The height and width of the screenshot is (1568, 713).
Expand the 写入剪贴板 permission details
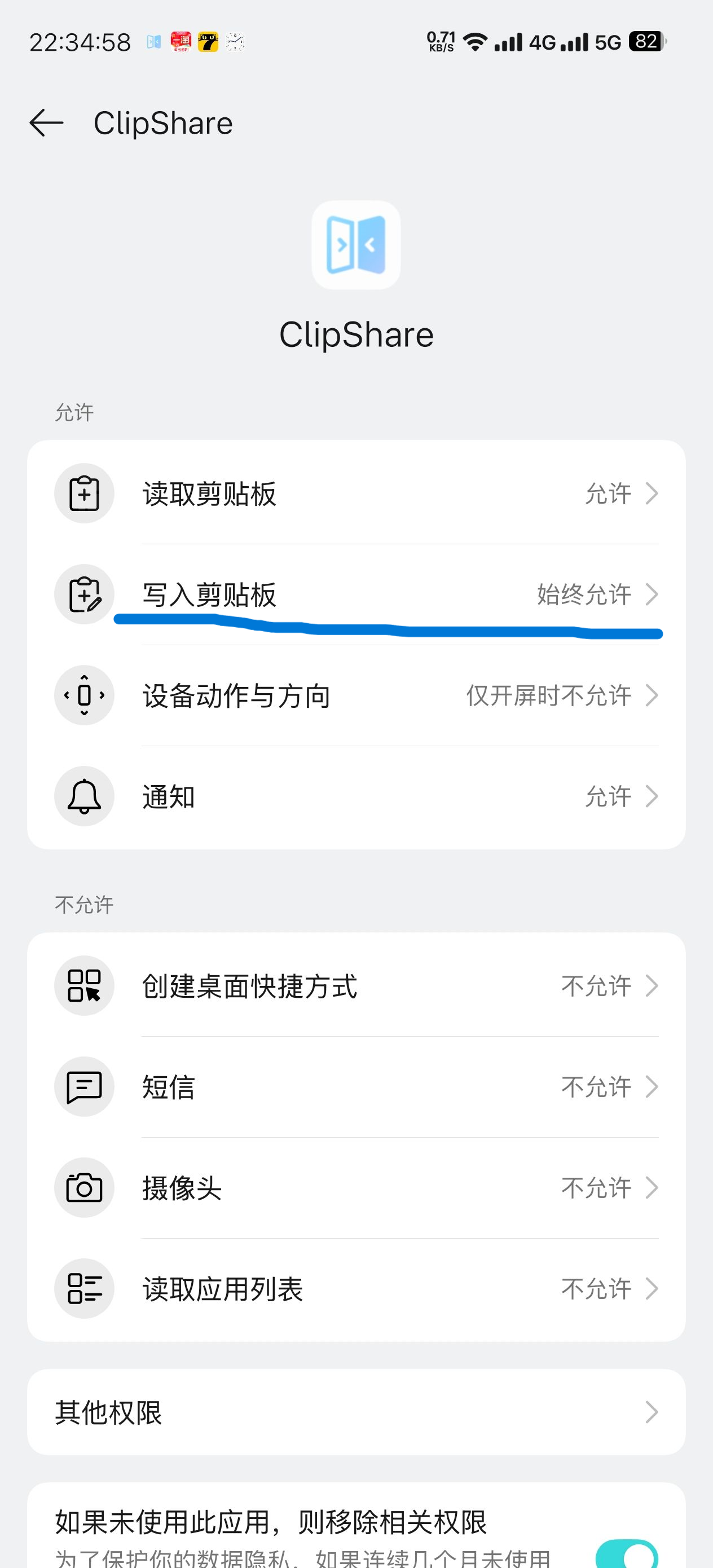pos(652,594)
